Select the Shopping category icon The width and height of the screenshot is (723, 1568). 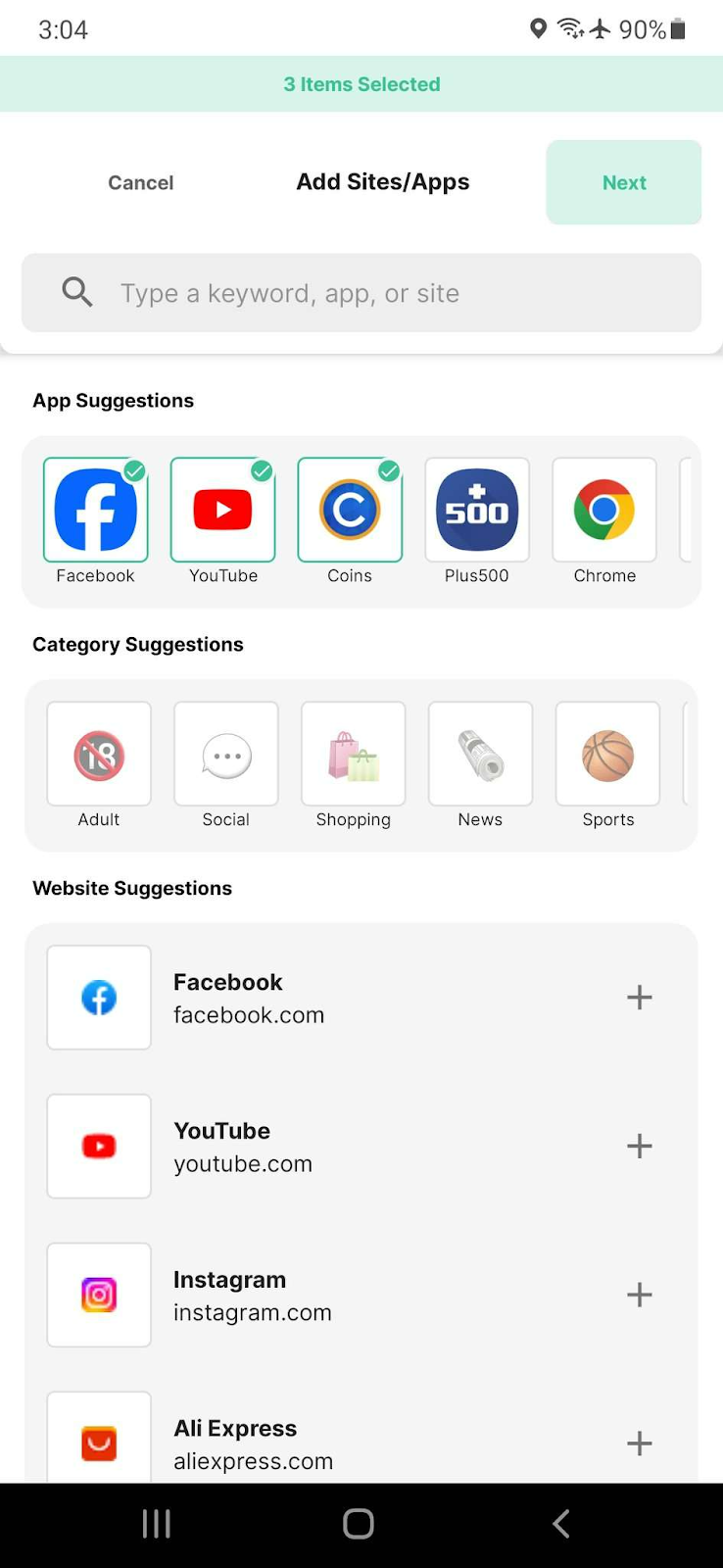coord(353,754)
